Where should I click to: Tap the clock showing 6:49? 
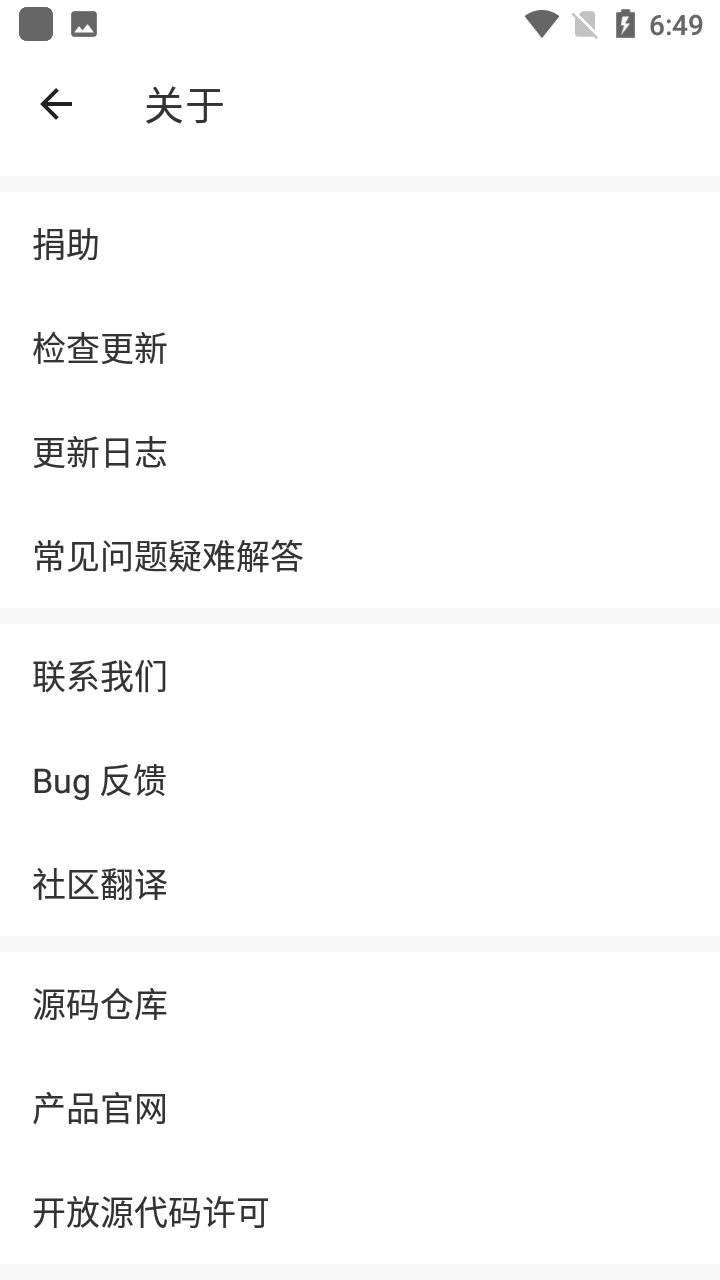(x=672, y=24)
